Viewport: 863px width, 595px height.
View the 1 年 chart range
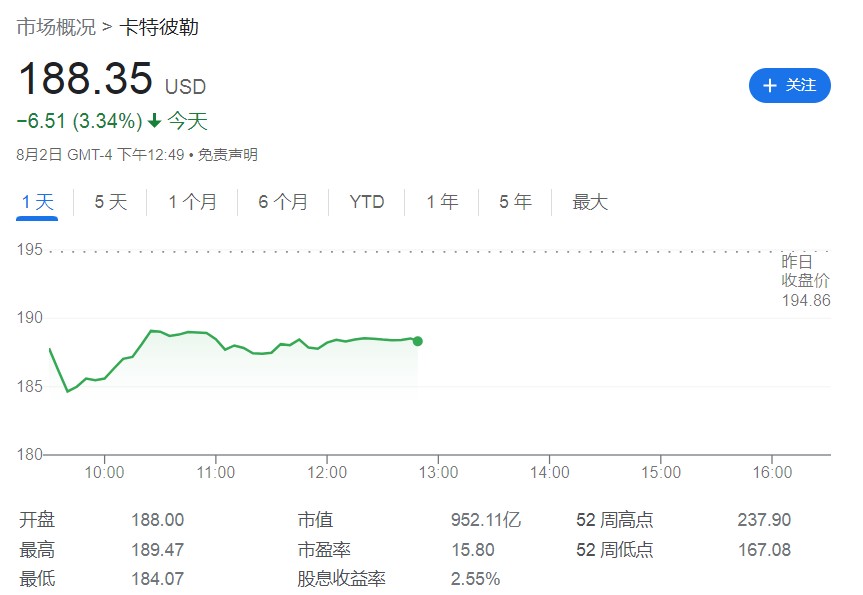click(x=442, y=202)
